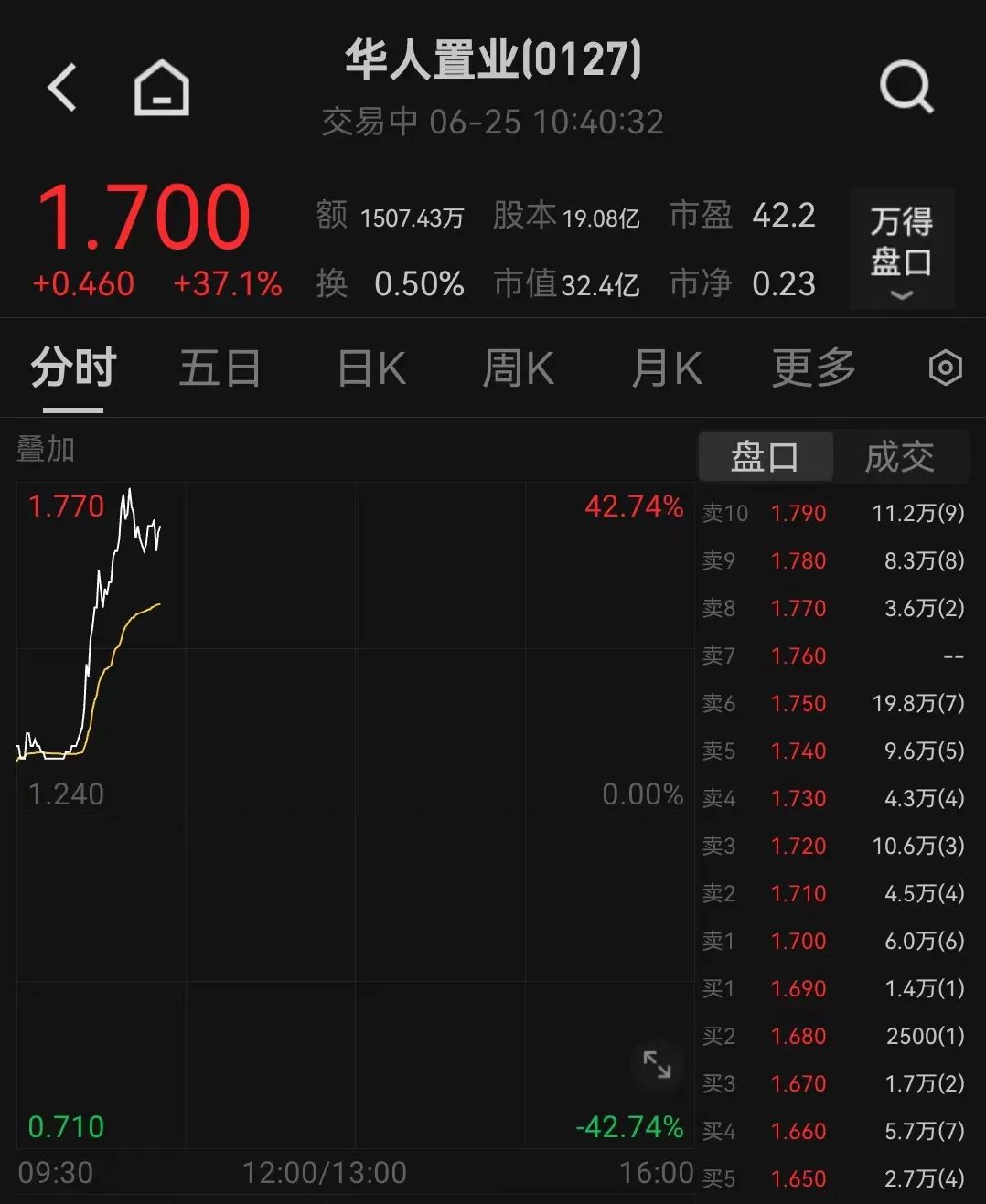Collapse the Wind order book using down arrow
This screenshot has height=1204, width=986.
click(901, 294)
